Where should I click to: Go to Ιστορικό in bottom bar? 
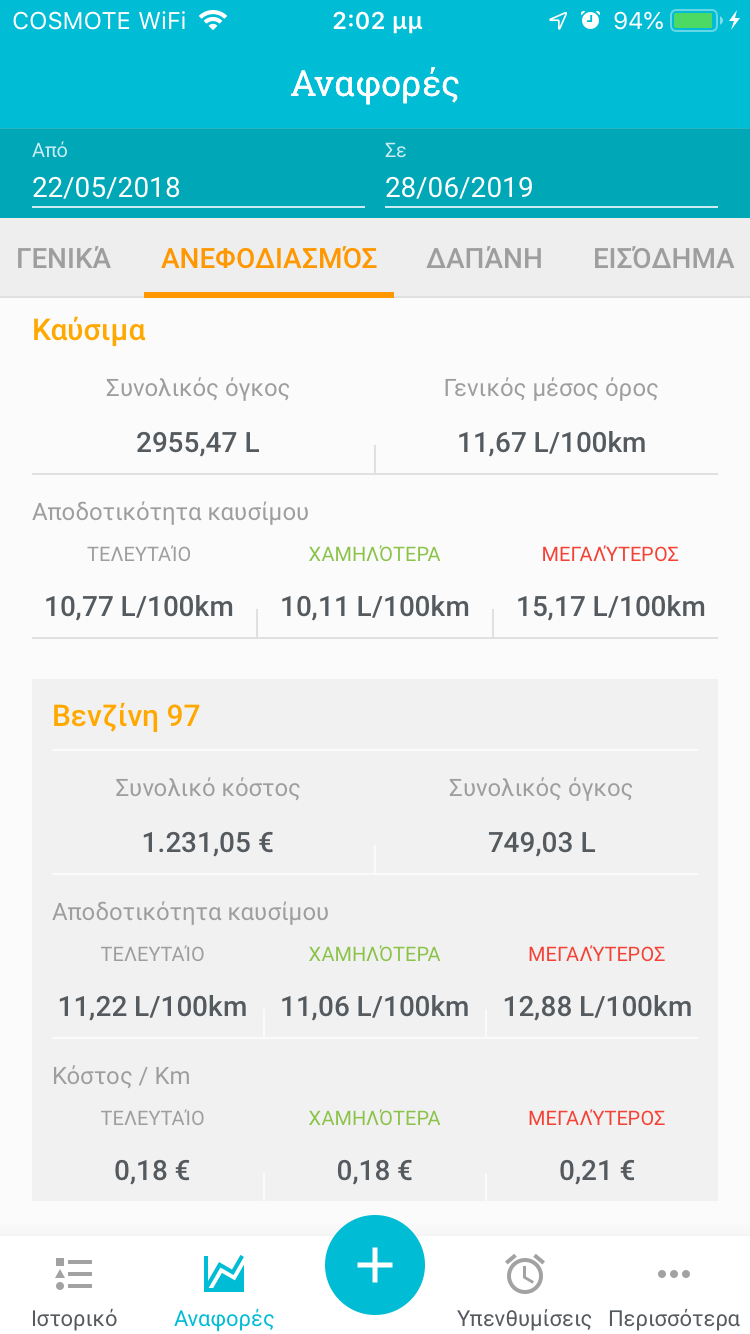[x=74, y=1291]
